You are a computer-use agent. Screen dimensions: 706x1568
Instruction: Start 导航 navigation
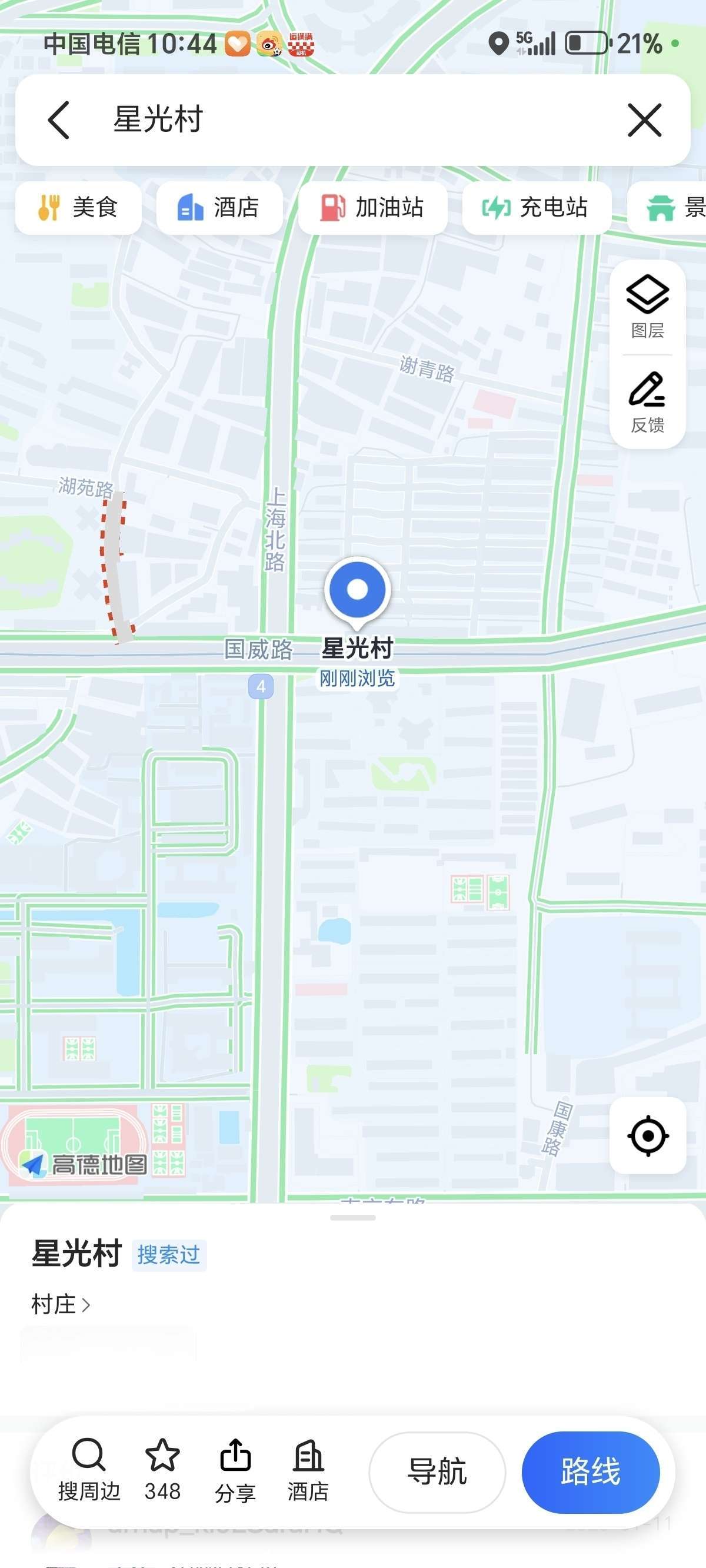click(437, 1472)
